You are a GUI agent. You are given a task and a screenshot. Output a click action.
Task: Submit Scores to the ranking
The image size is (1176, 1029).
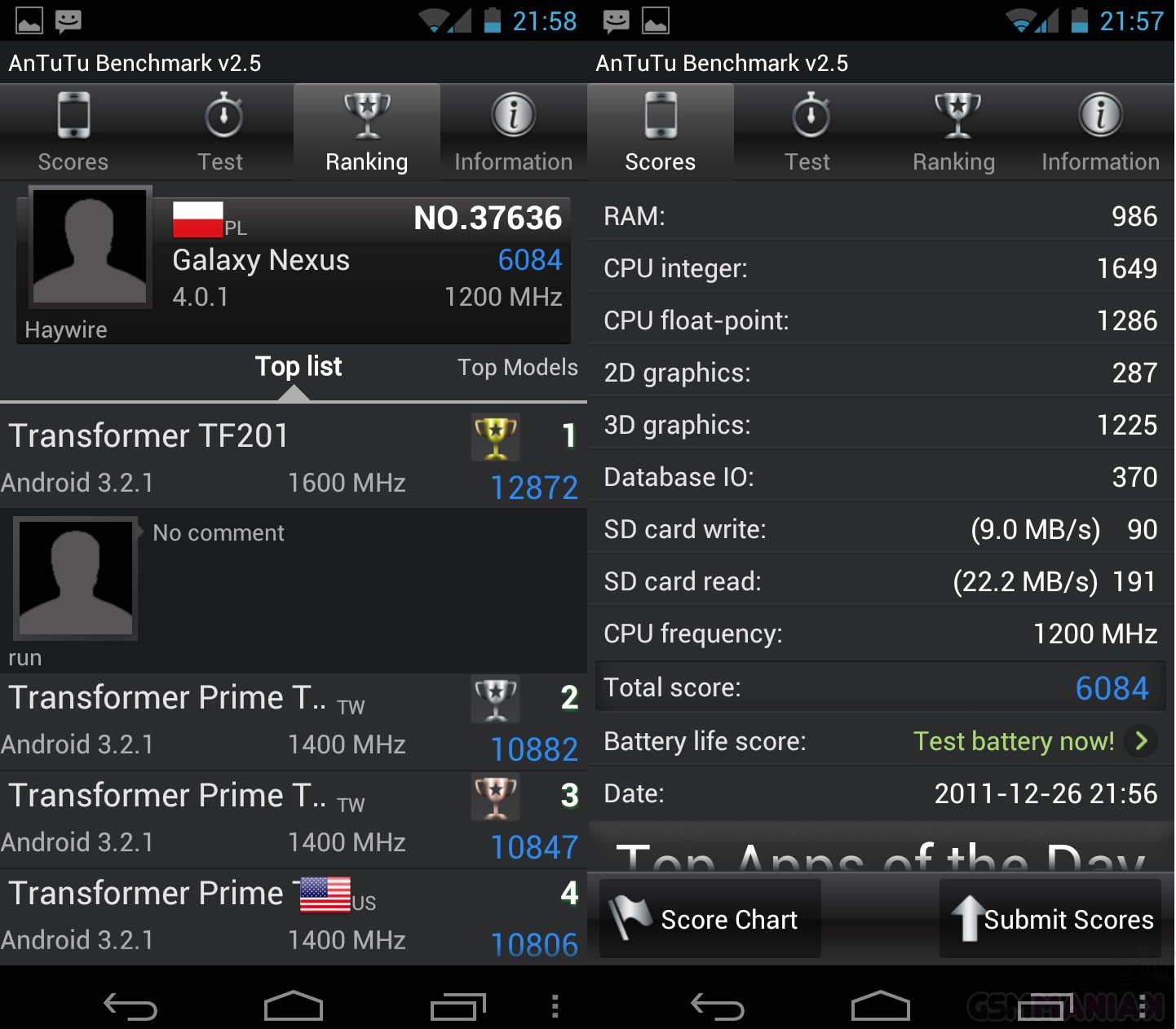coord(1051,919)
